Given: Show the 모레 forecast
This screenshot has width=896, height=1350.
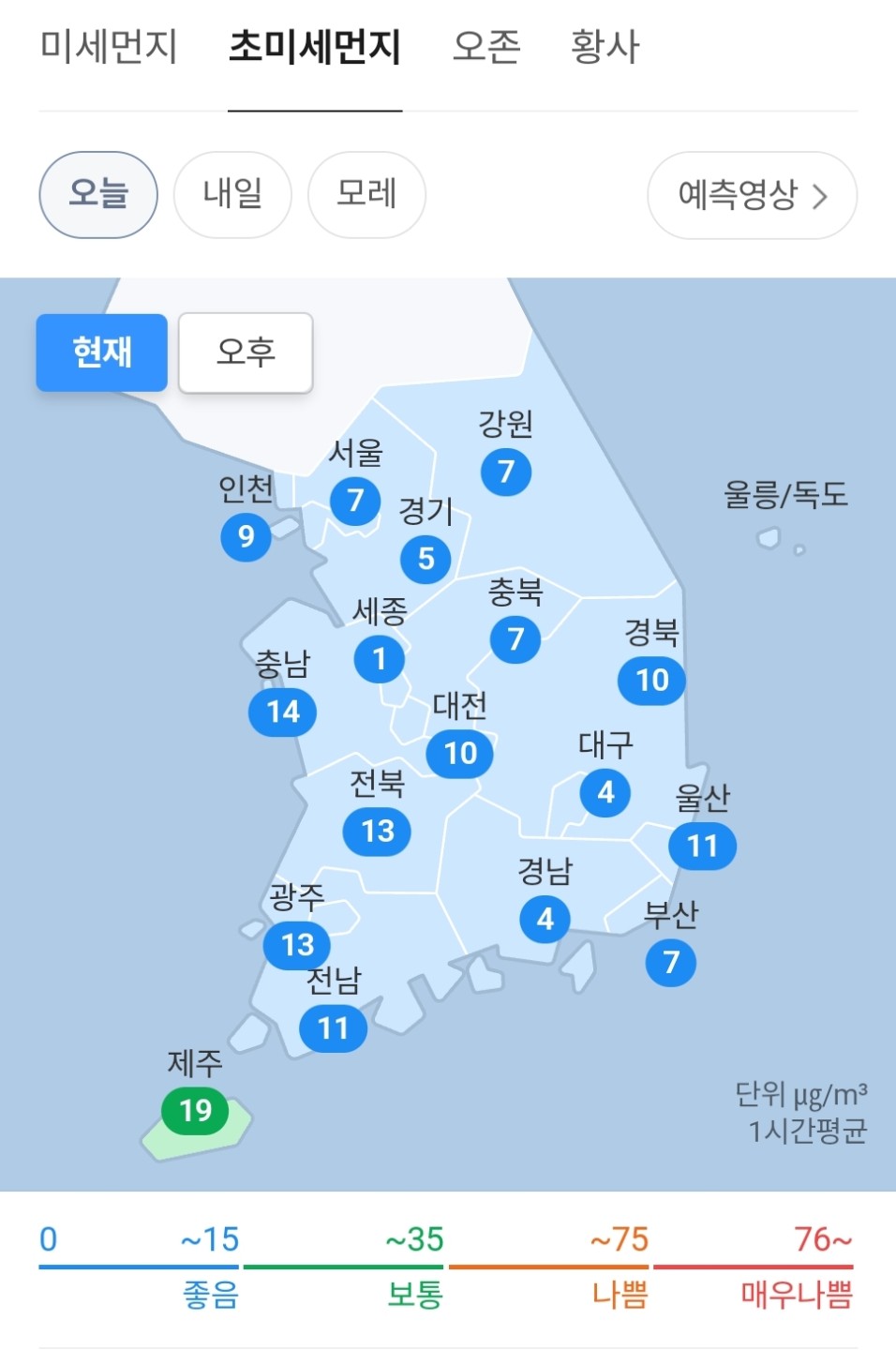Looking at the screenshot, I should click(x=366, y=195).
